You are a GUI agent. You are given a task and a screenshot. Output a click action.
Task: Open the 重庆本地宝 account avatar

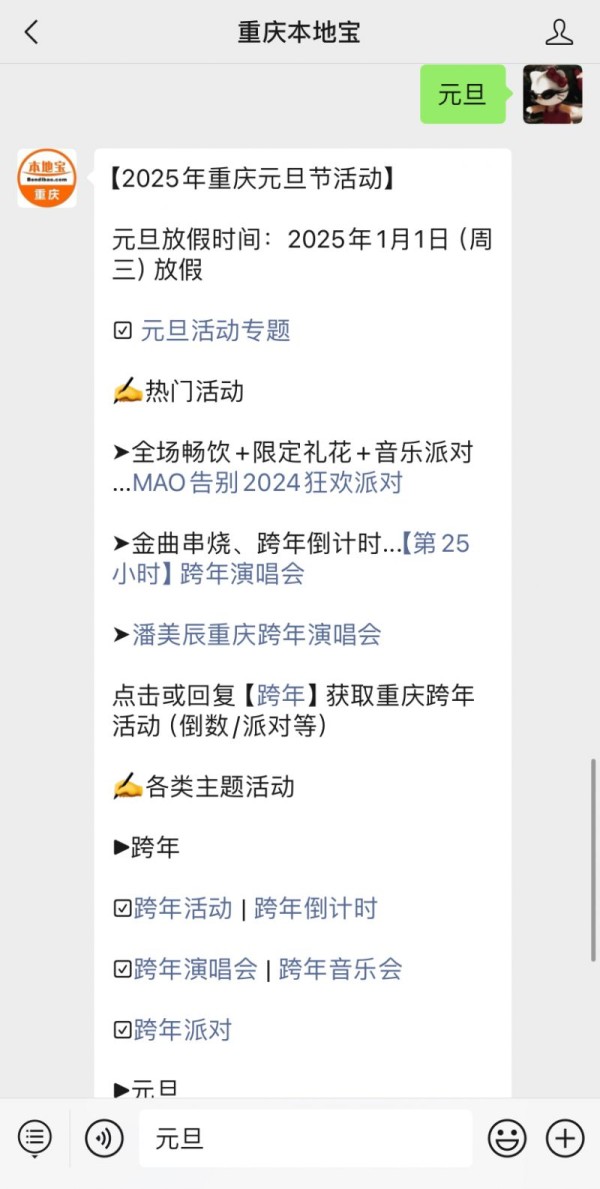(46, 179)
